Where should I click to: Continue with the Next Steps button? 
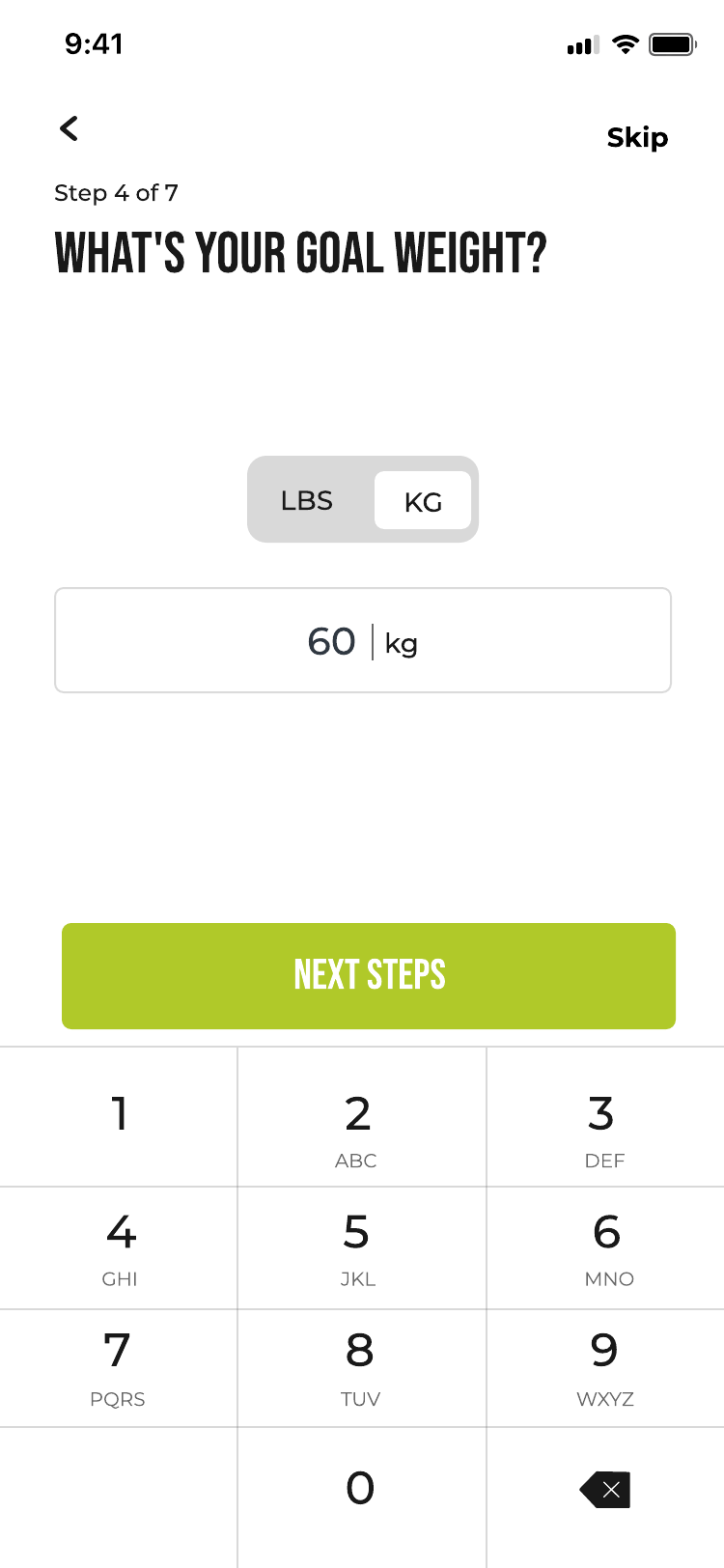pyautogui.click(x=369, y=975)
